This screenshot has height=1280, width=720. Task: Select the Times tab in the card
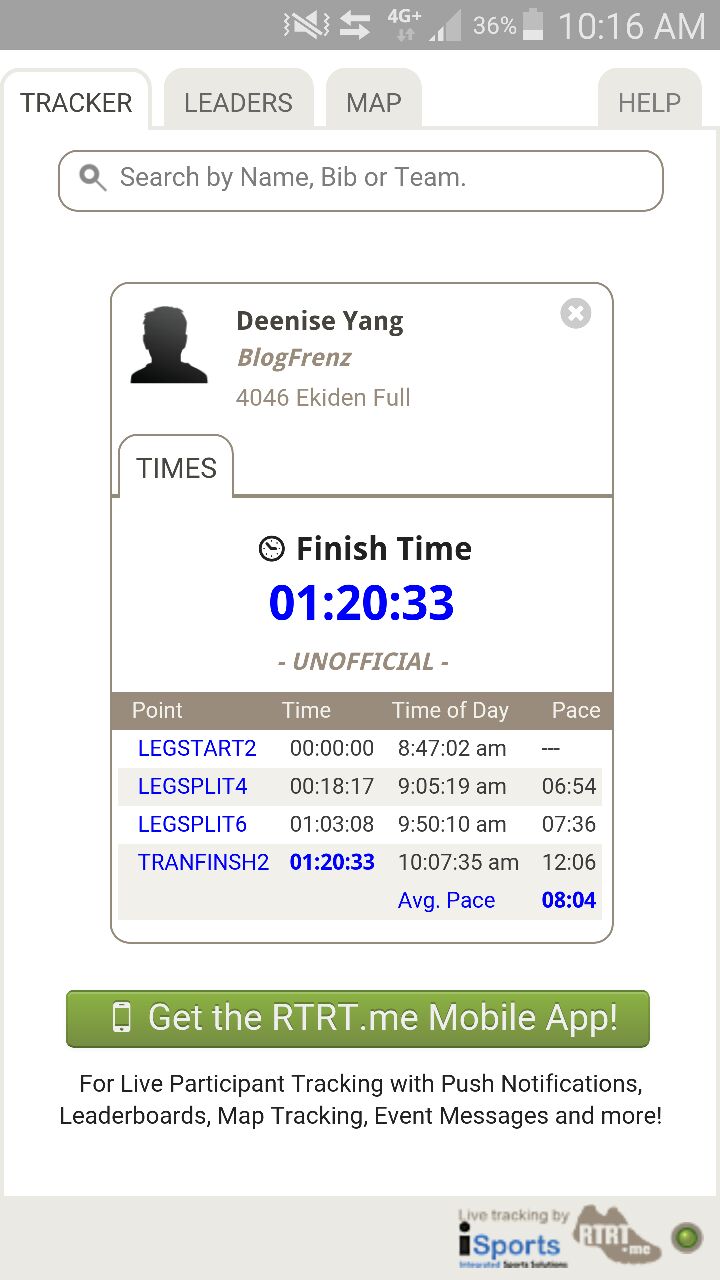(x=176, y=468)
